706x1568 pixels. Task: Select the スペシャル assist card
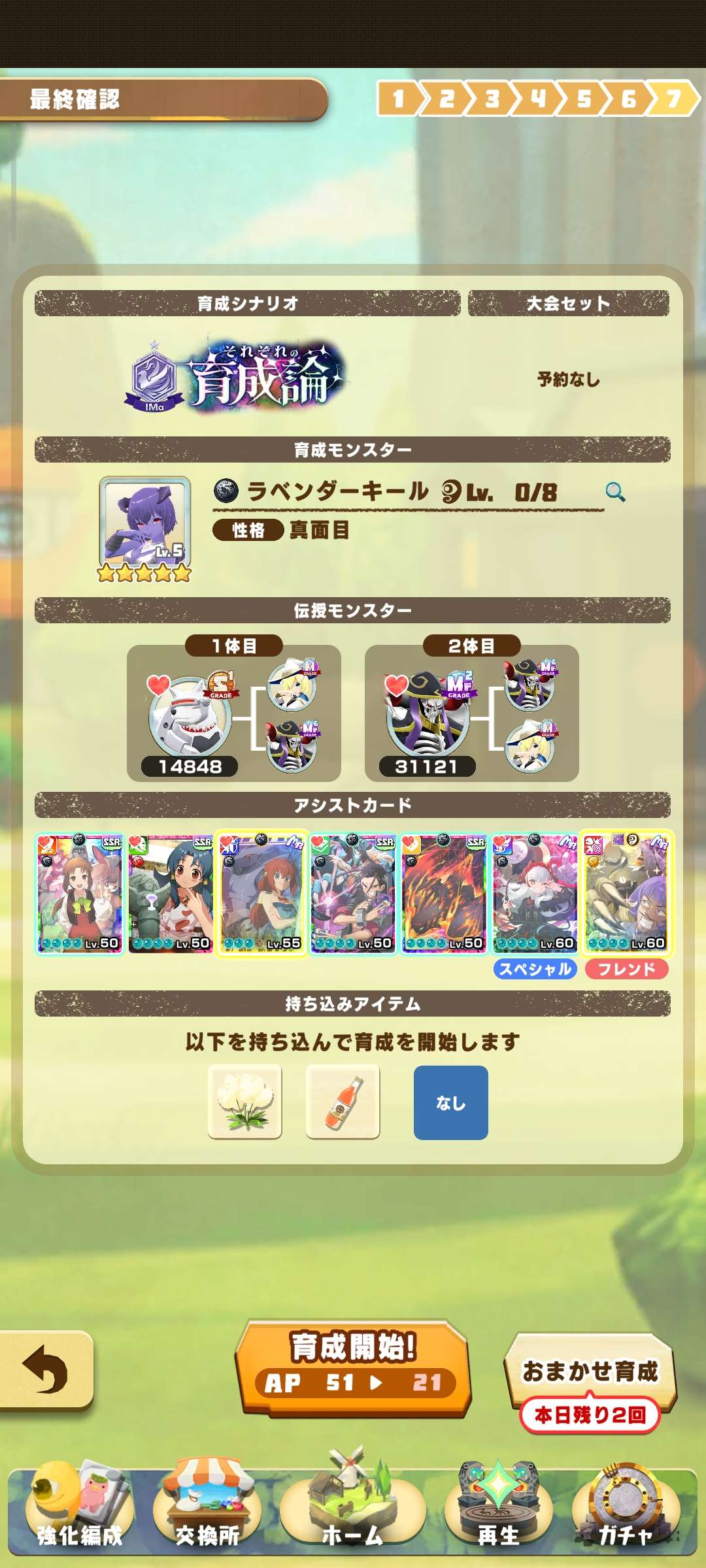pyautogui.click(x=535, y=894)
